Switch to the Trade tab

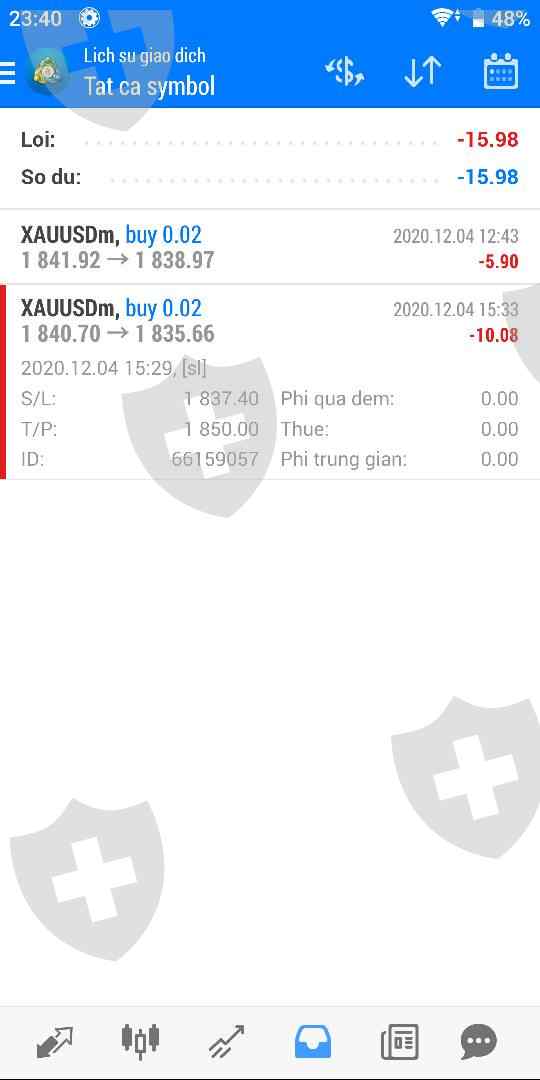(227, 1042)
